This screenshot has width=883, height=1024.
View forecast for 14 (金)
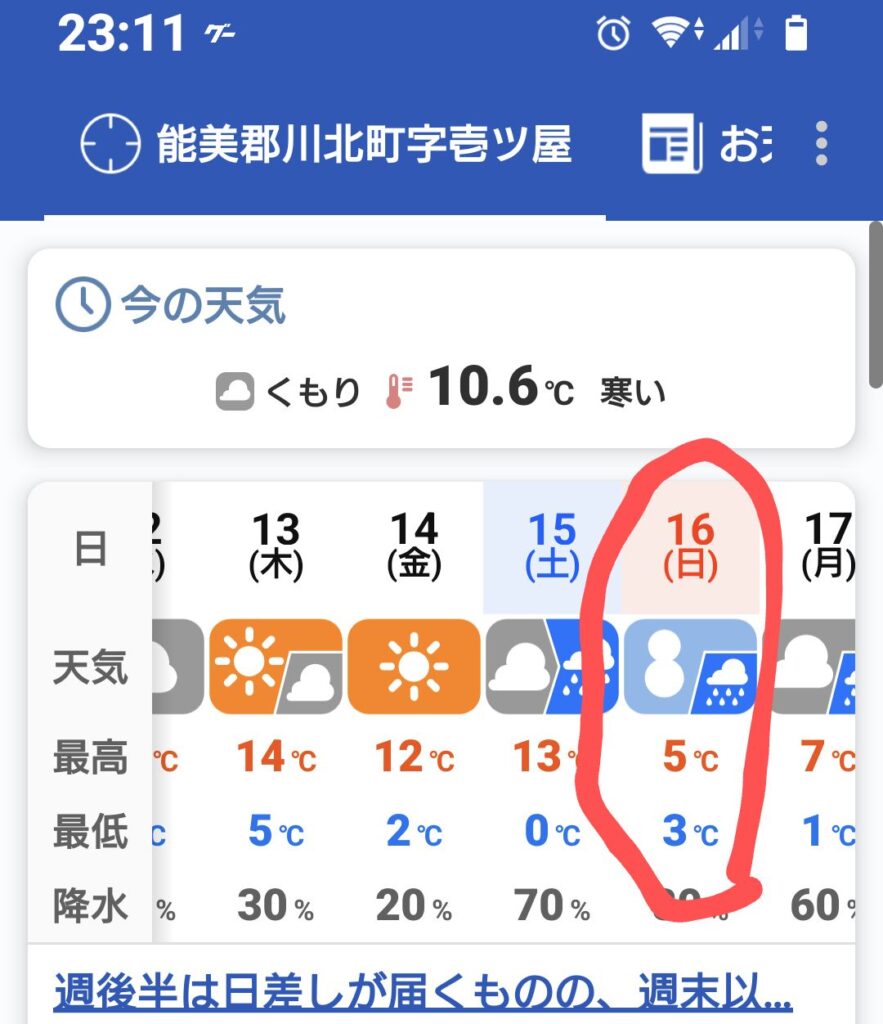pyautogui.click(x=414, y=547)
